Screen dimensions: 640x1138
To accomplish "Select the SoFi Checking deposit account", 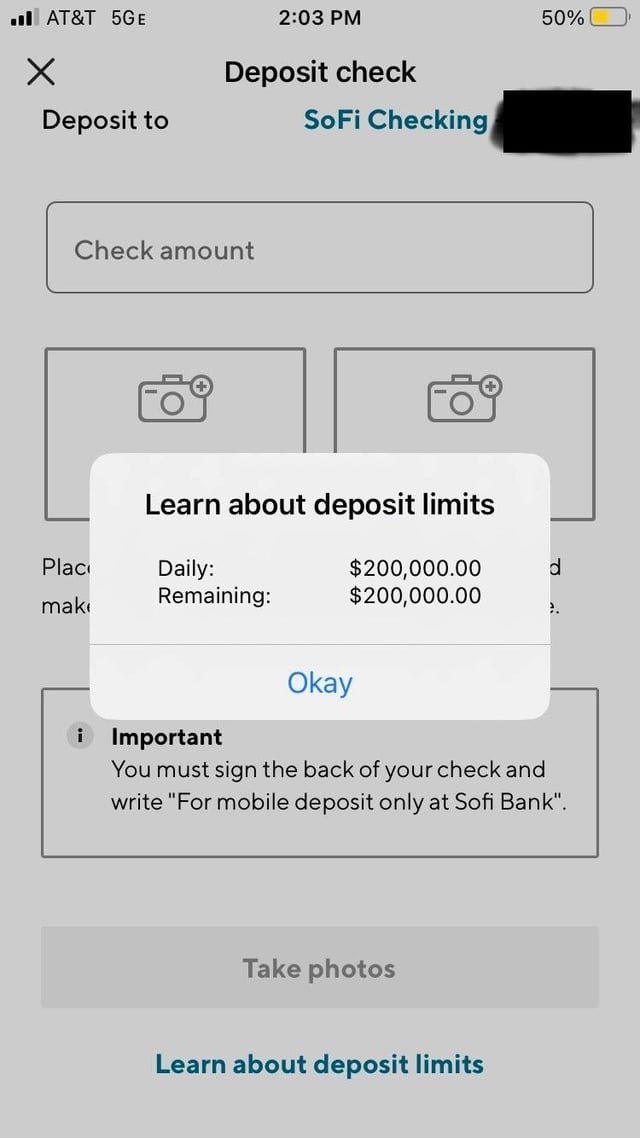I will [395, 120].
